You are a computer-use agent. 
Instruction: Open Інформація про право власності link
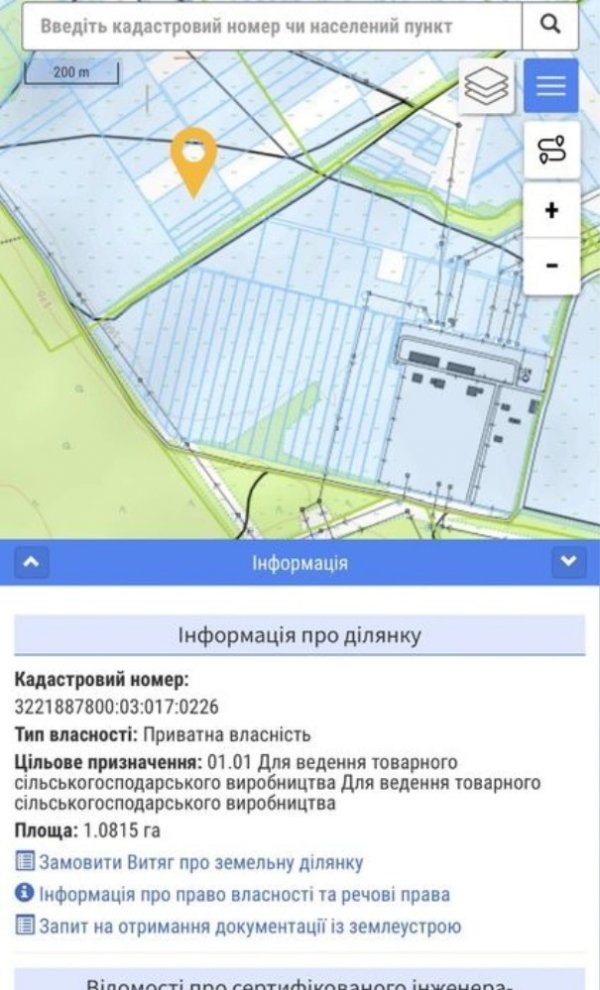[x=243, y=894]
